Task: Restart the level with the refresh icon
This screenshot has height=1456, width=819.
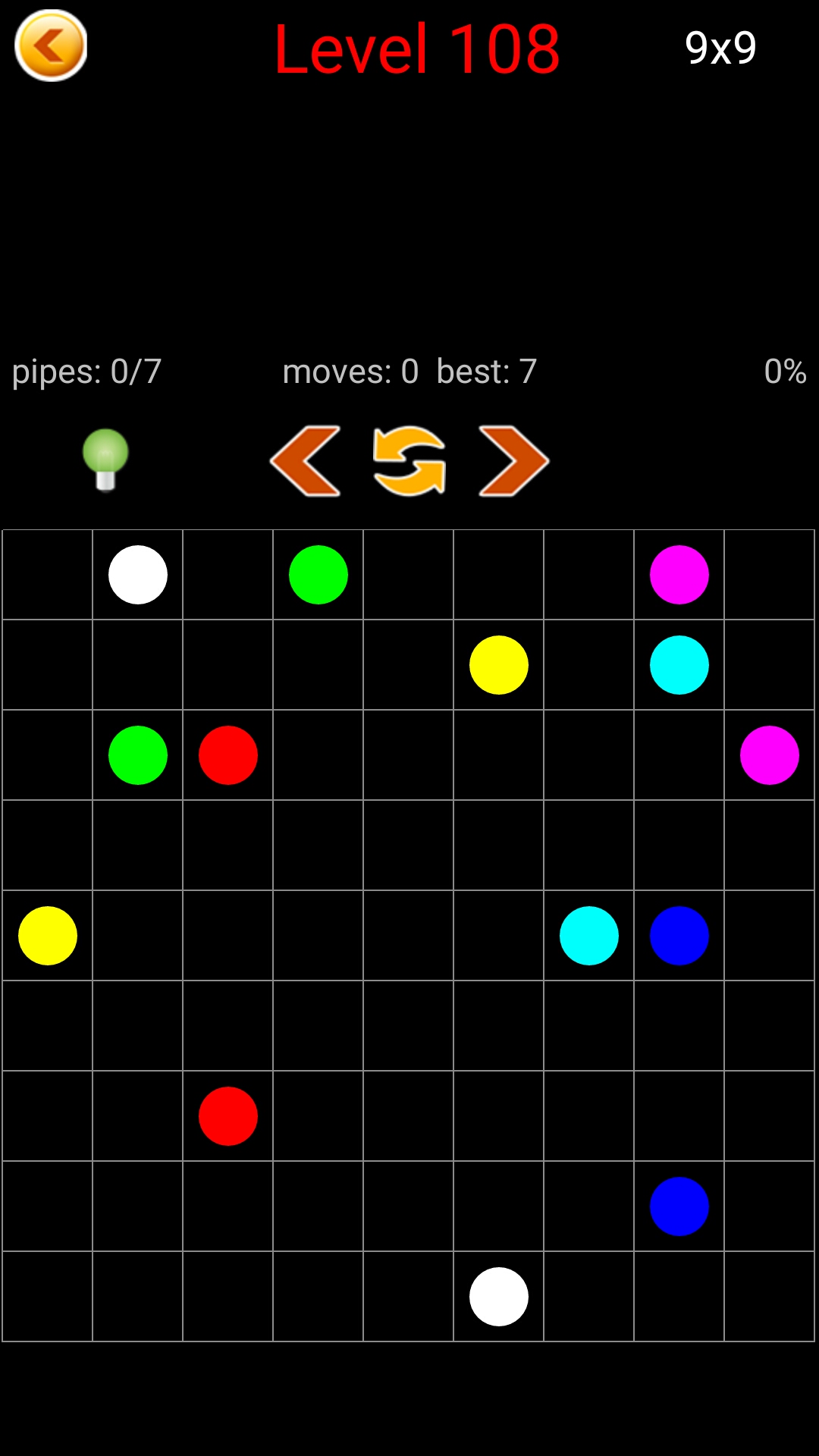Action: point(409,461)
